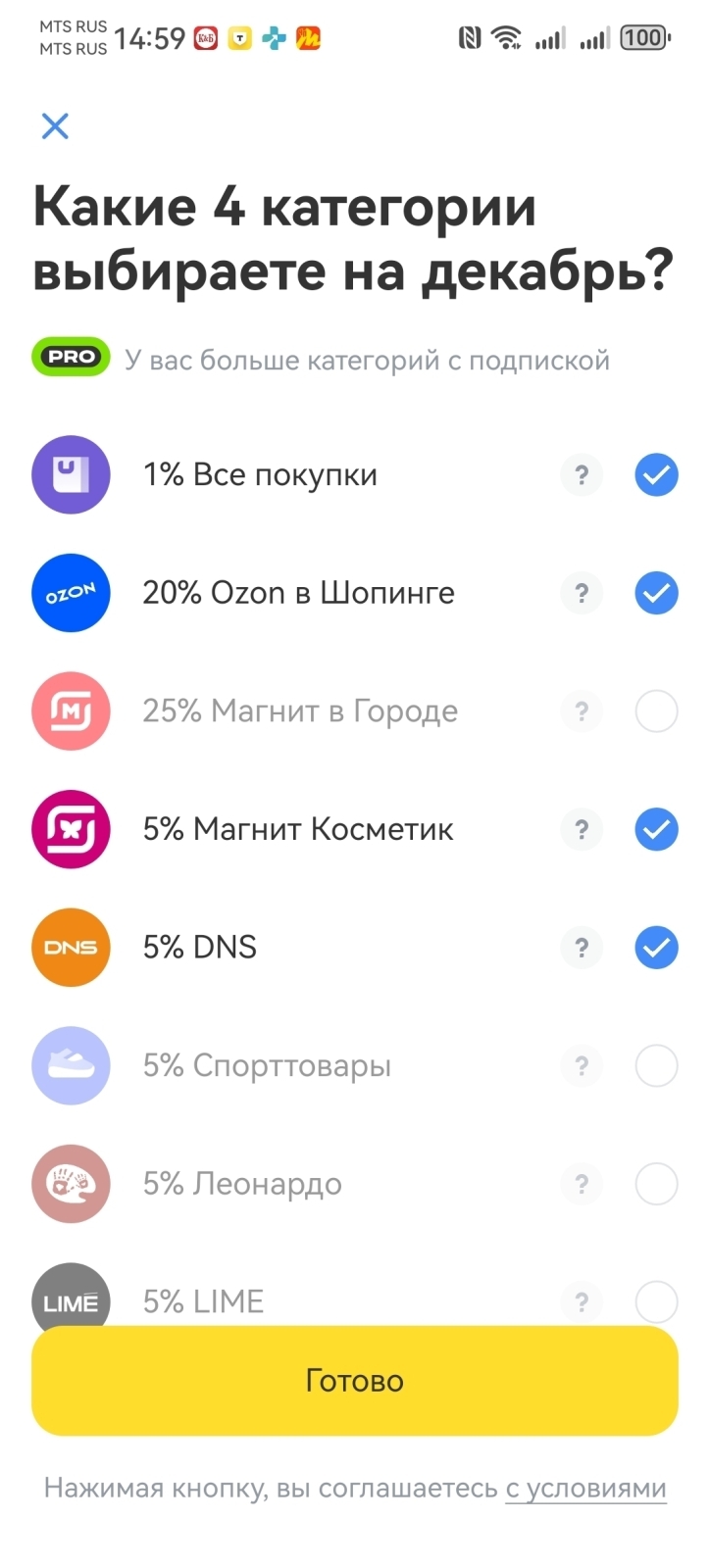Open info about Ozon в Шопинге cashback
Image resolution: width=710 pixels, height=1568 pixels.
tap(582, 593)
